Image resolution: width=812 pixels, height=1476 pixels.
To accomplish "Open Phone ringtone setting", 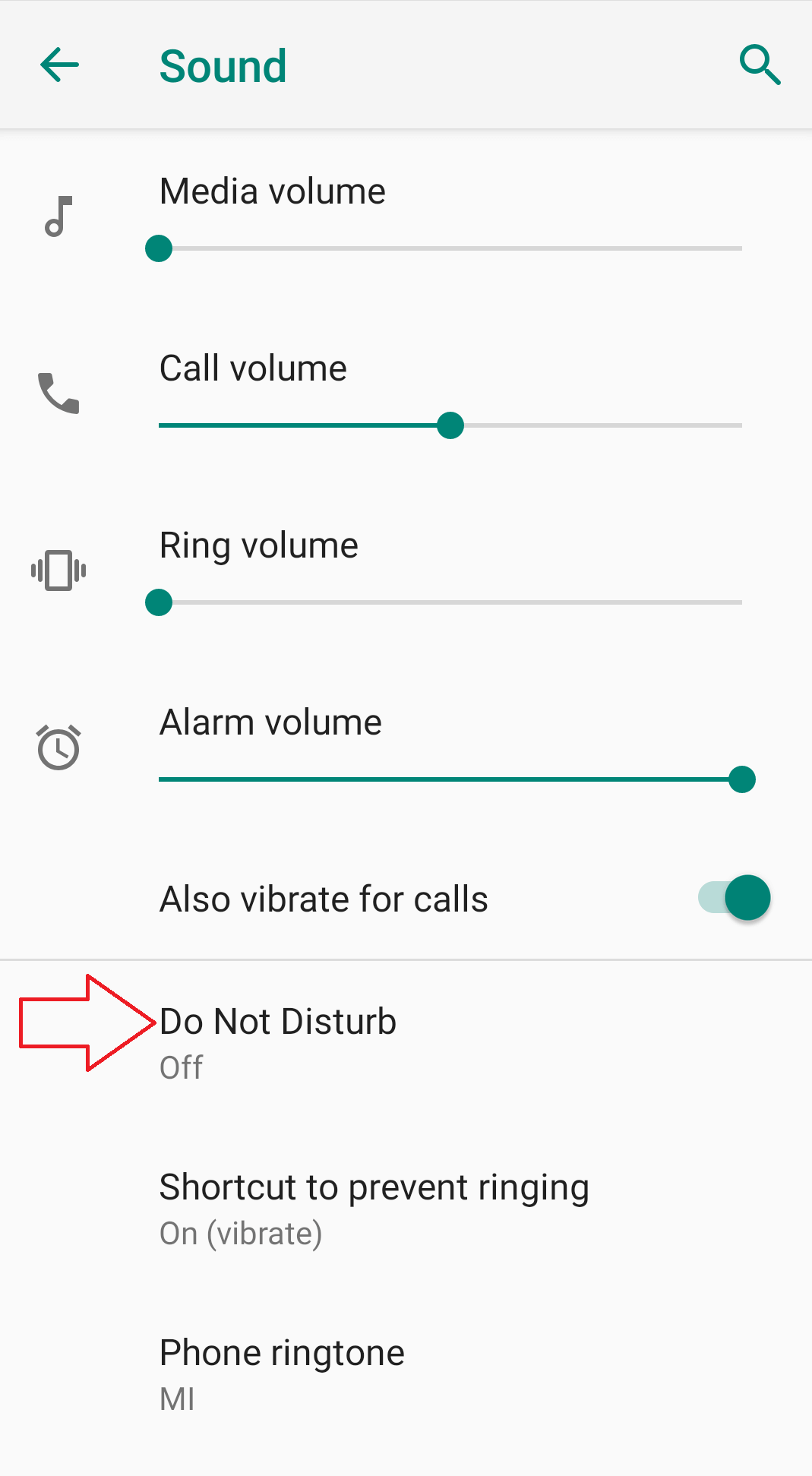I will click(x=406, y=1374).
